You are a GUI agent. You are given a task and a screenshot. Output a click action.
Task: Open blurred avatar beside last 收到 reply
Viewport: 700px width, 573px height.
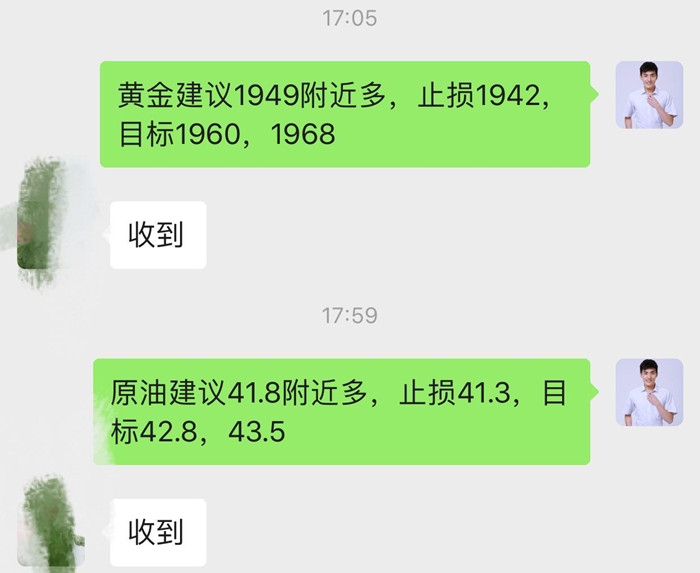tap(47, 524)
